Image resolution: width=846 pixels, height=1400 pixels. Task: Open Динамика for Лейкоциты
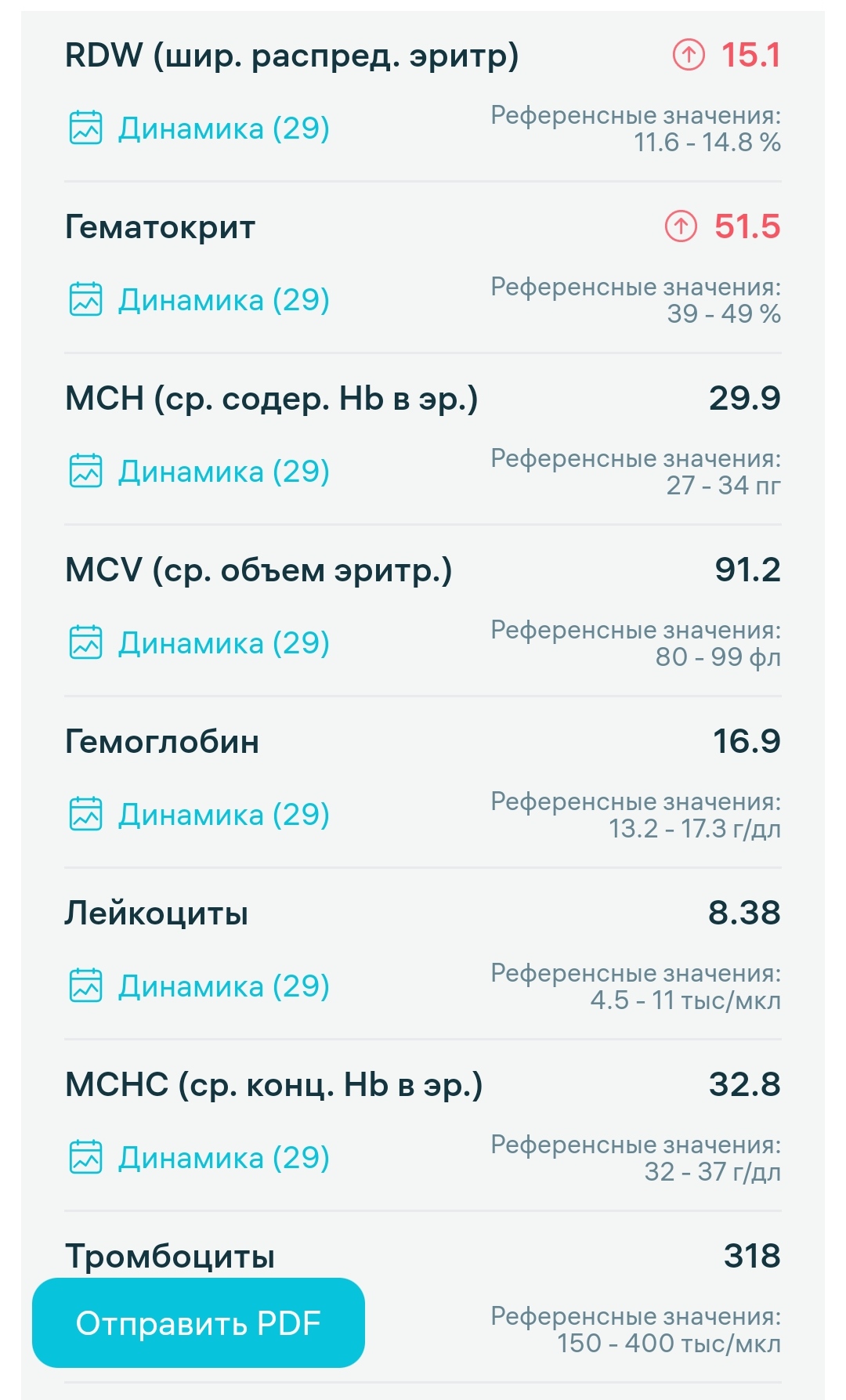[200, 986]
